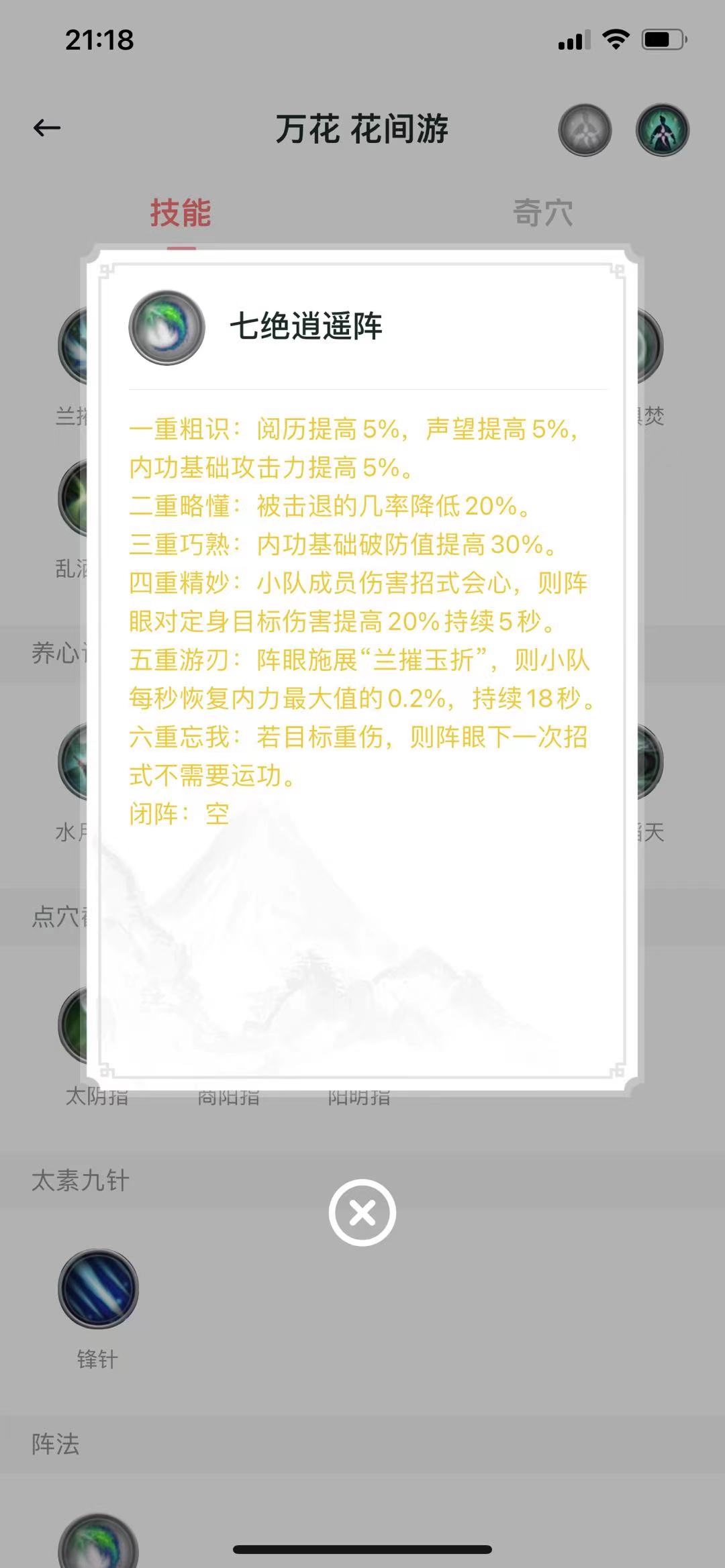Tap the gray avatar icon at top right
The height and width of the screenshot is (1568, 725).
pos(584,129)
